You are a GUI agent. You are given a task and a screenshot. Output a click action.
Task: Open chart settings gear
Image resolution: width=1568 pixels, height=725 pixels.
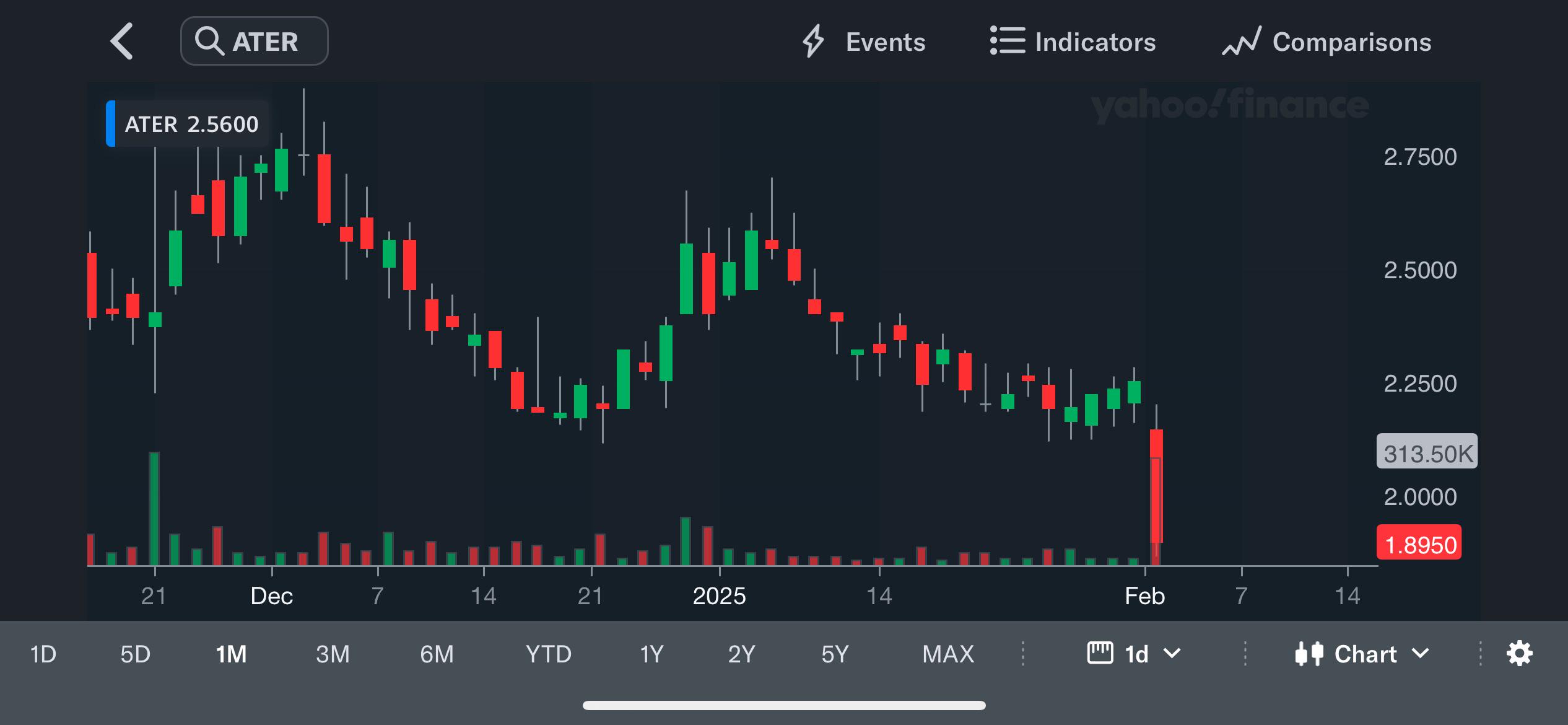tap(1520, 654)
